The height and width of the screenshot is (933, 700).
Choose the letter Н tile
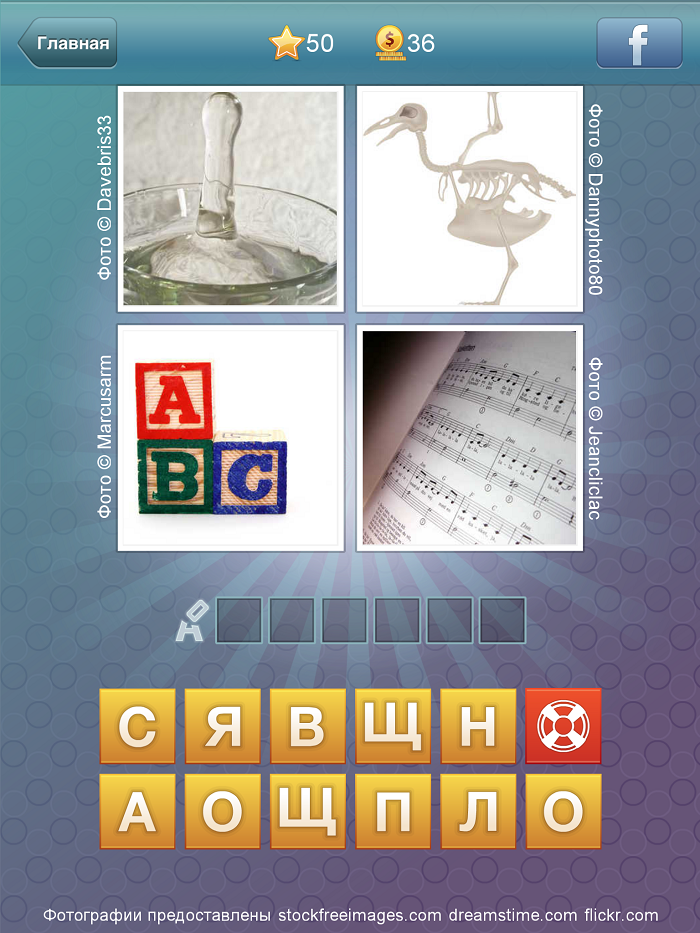[x=478, y=726]
